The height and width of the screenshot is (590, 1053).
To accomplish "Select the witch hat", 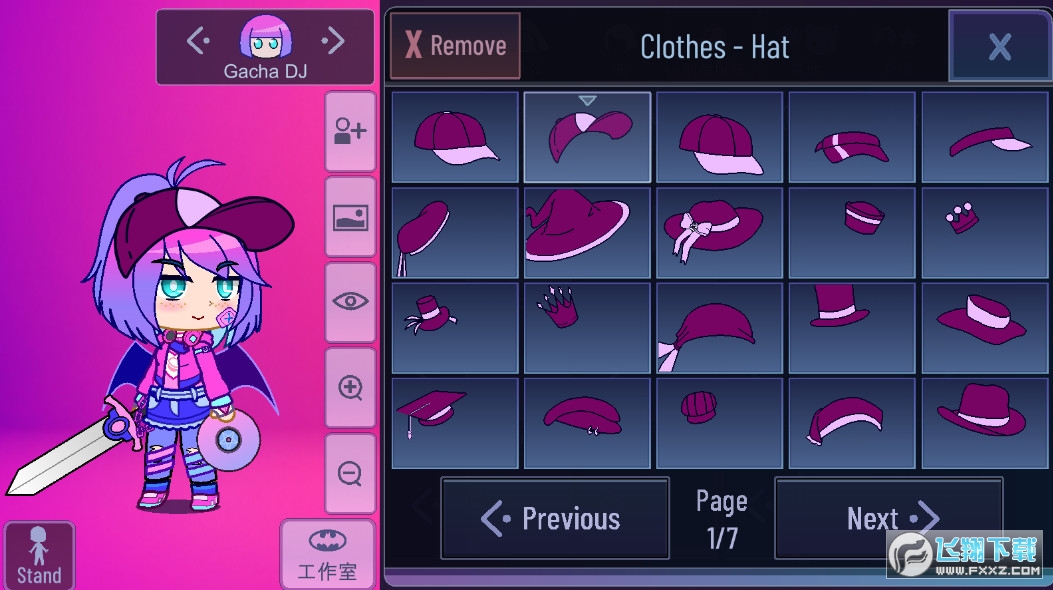I will tap(587, 232).
